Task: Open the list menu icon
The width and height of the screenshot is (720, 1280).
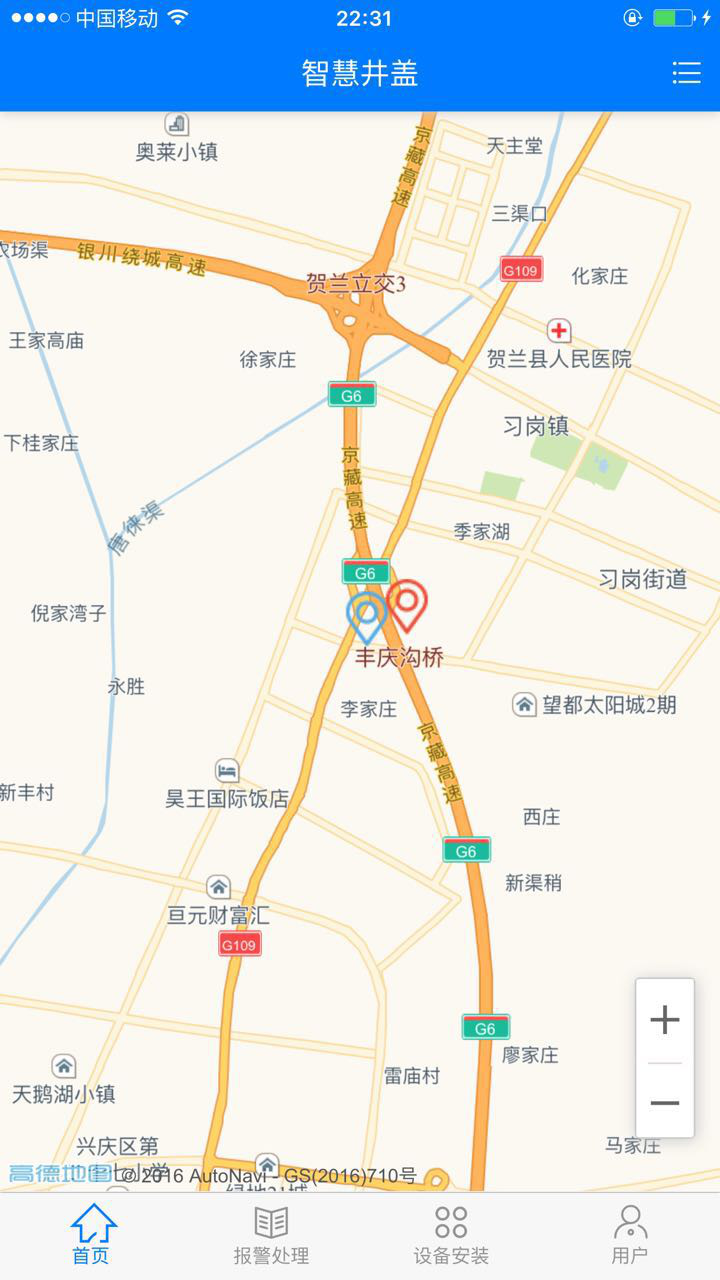Action: click(686, 73)
